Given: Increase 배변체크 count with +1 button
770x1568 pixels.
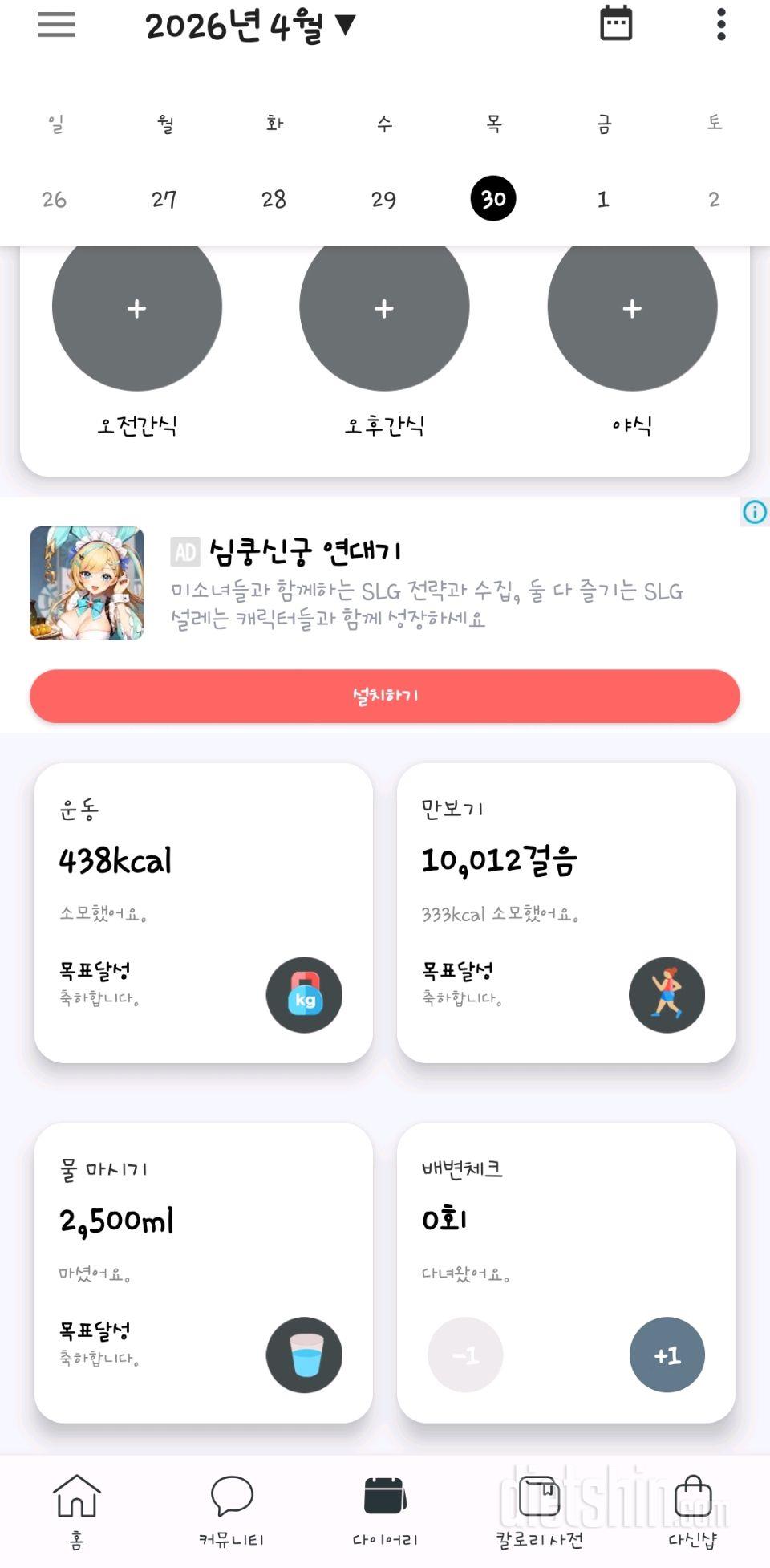Looking at the screenshot, I should [667, 1354].
